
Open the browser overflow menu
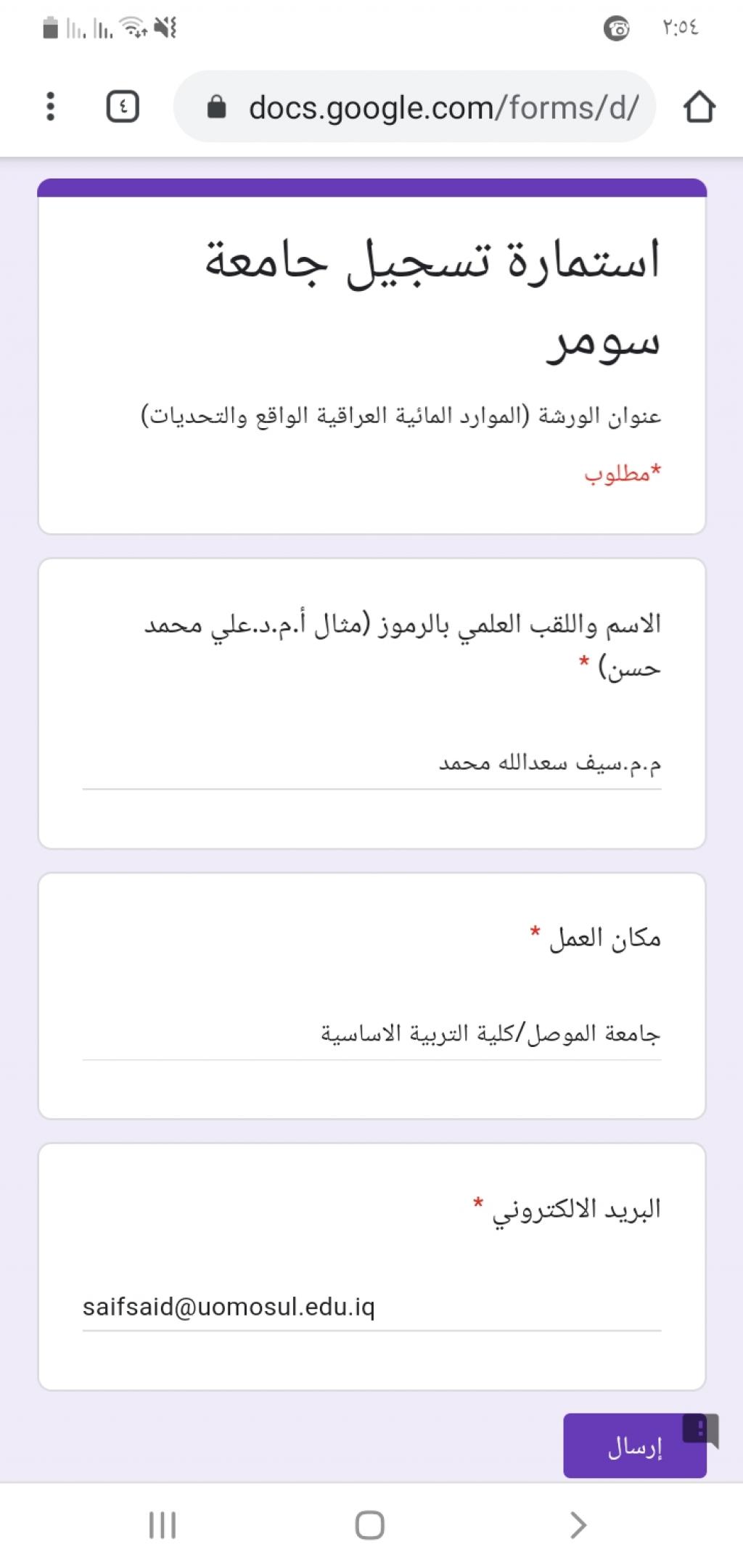pyautogui.click(x=50, y=107)
